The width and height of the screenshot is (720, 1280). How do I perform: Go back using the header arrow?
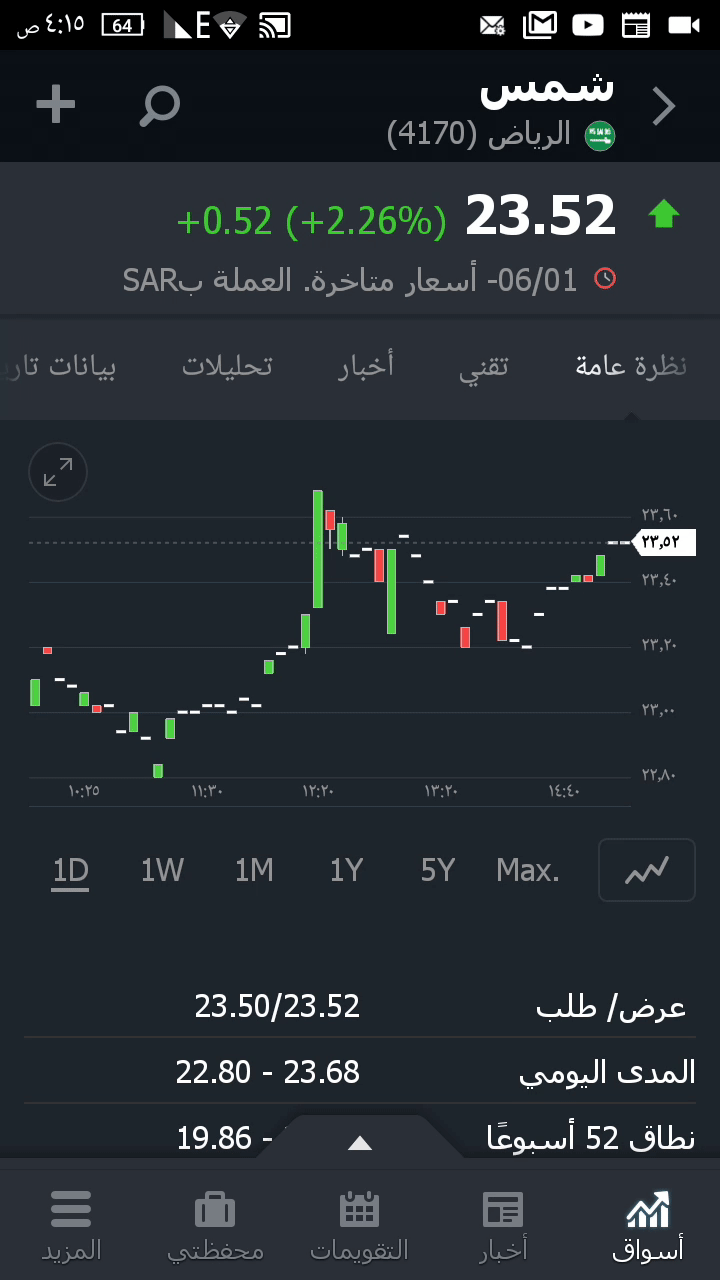[x=664, y=106]
